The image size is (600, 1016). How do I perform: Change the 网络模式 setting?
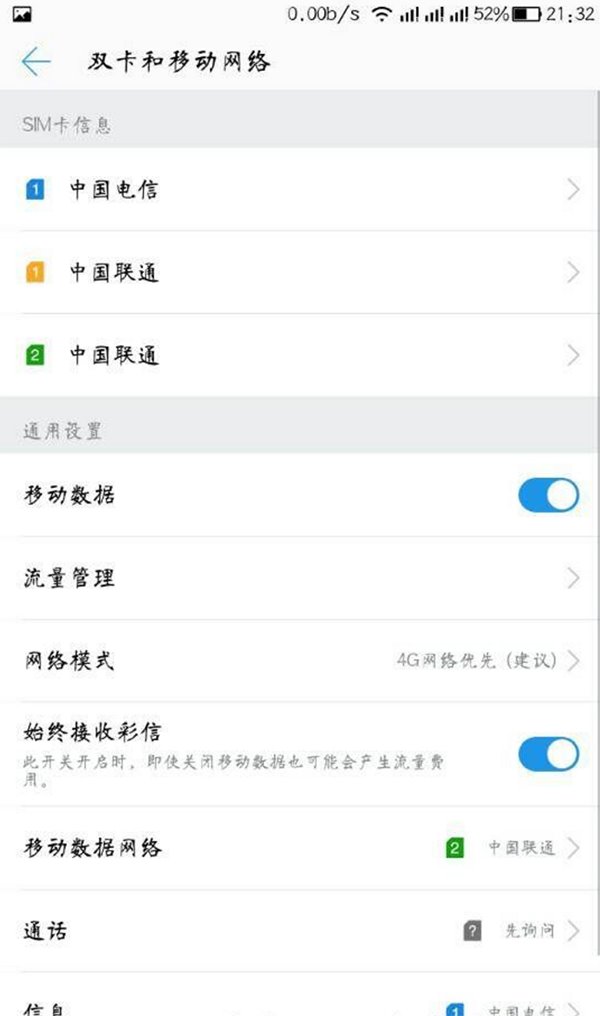point(300,661)
